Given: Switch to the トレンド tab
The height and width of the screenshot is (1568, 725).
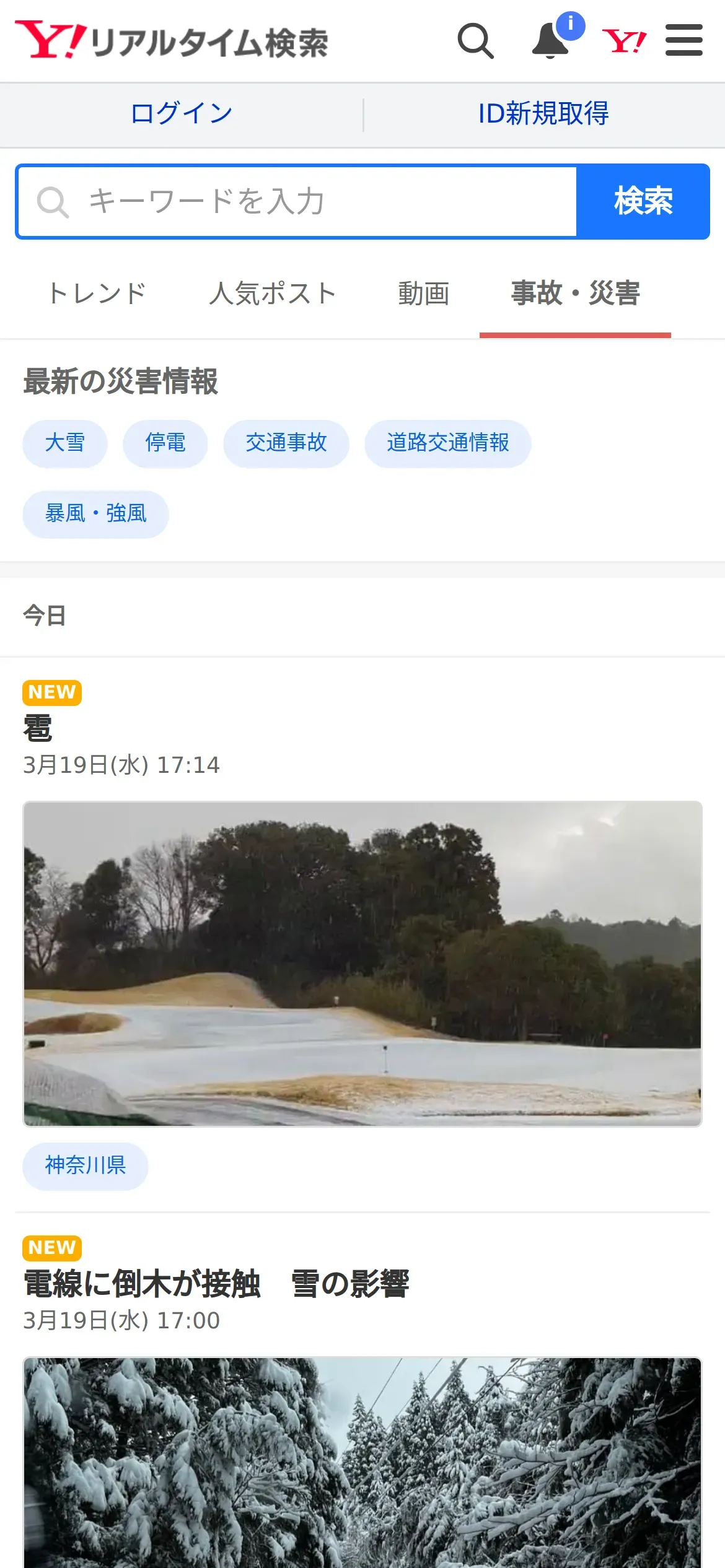Looking at the screenshot, I should (x=97, y=294).
